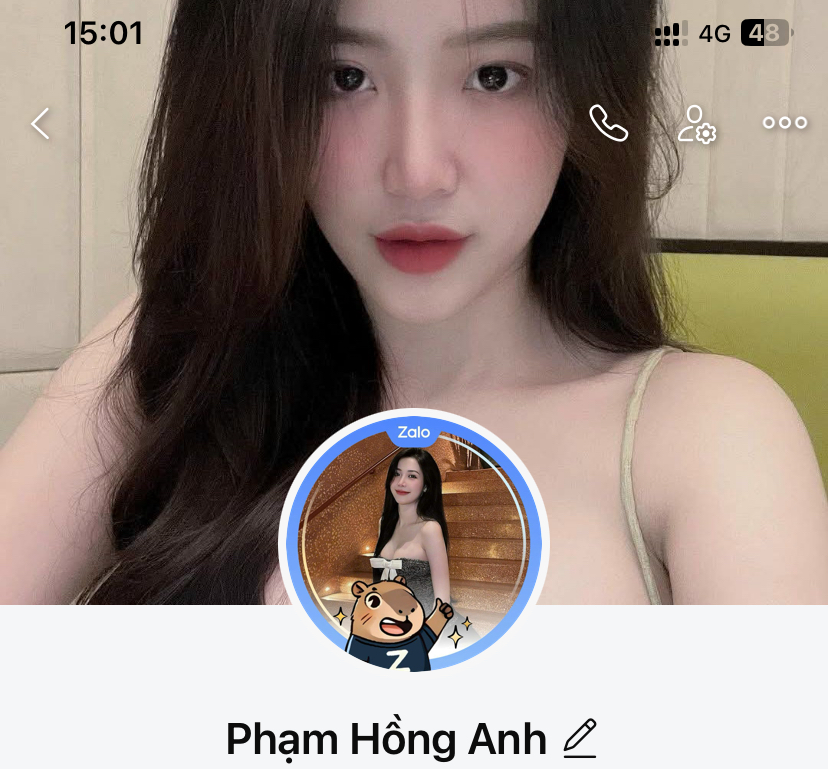
Task: Open the friend settings icon
Action: pyautogui.click(x=696, y=124)
